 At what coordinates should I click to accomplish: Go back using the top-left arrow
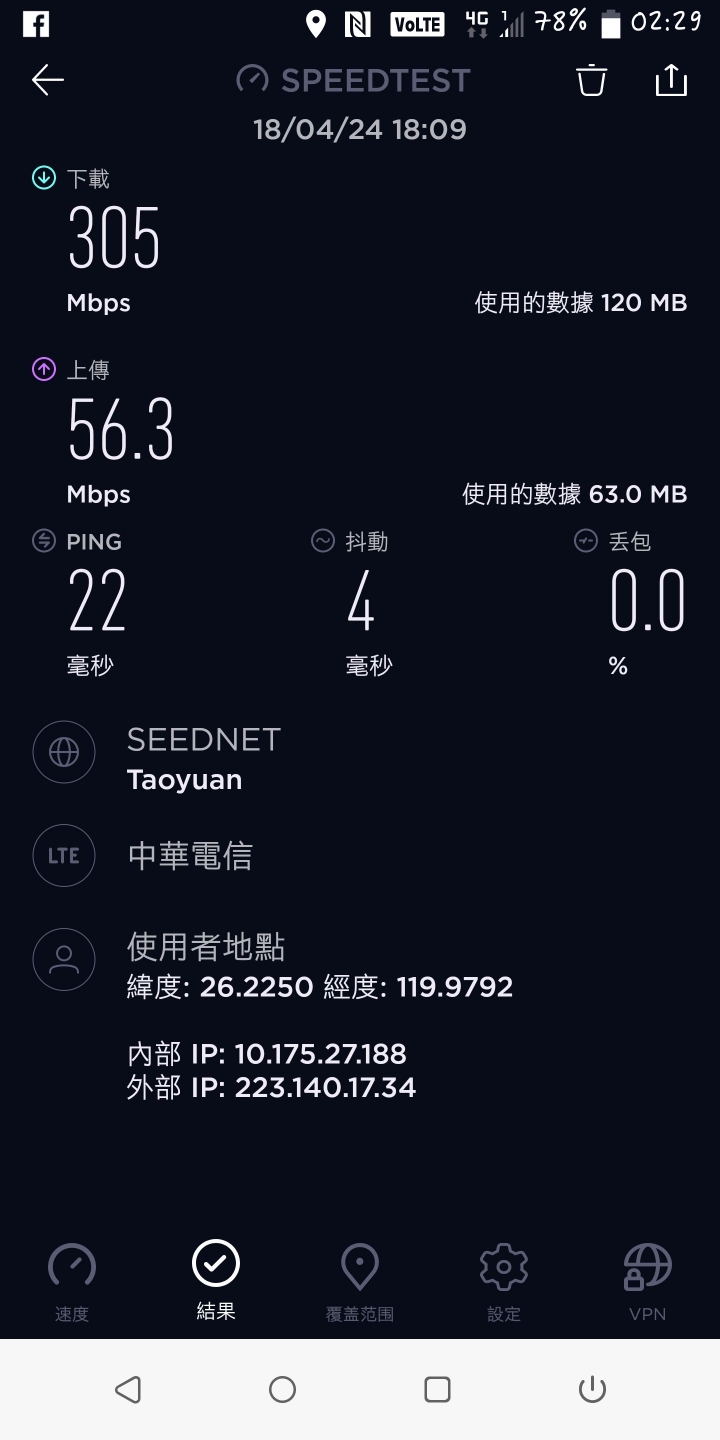[x=48, y=80]
